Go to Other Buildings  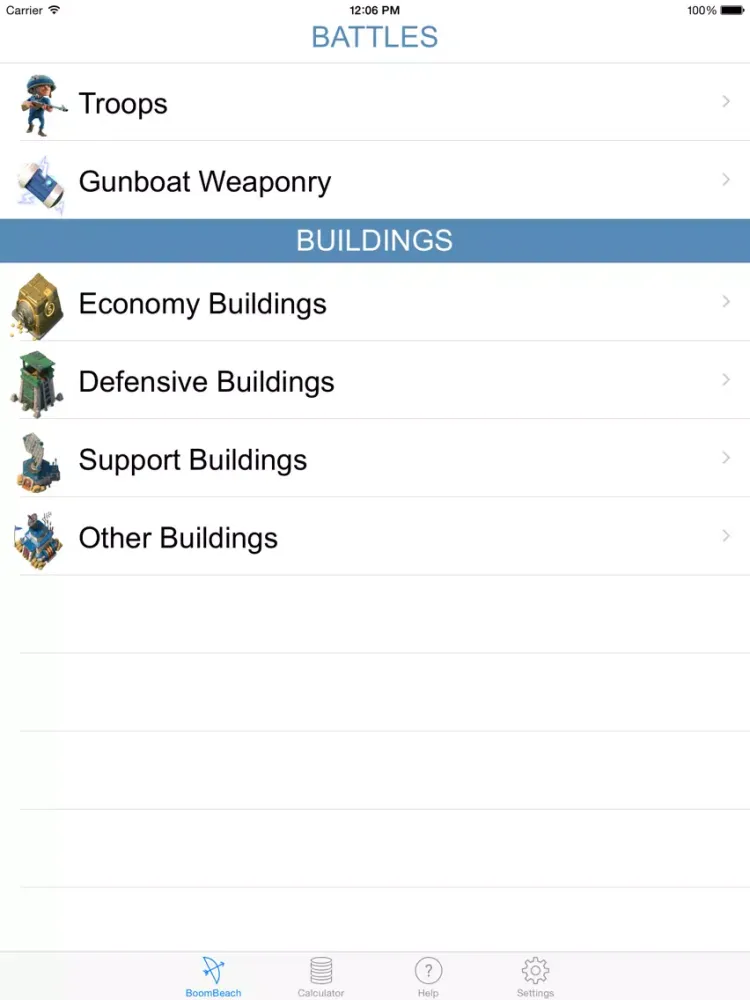pyautogui.click(x=375, y=537)
